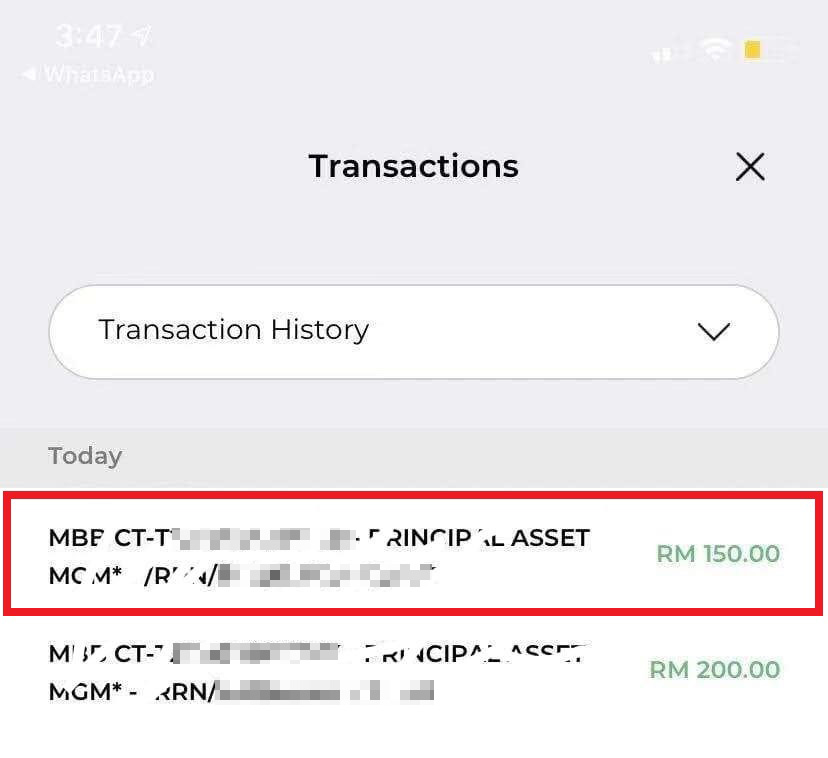Open the RM 150.00 transaction

click(413, 553)
